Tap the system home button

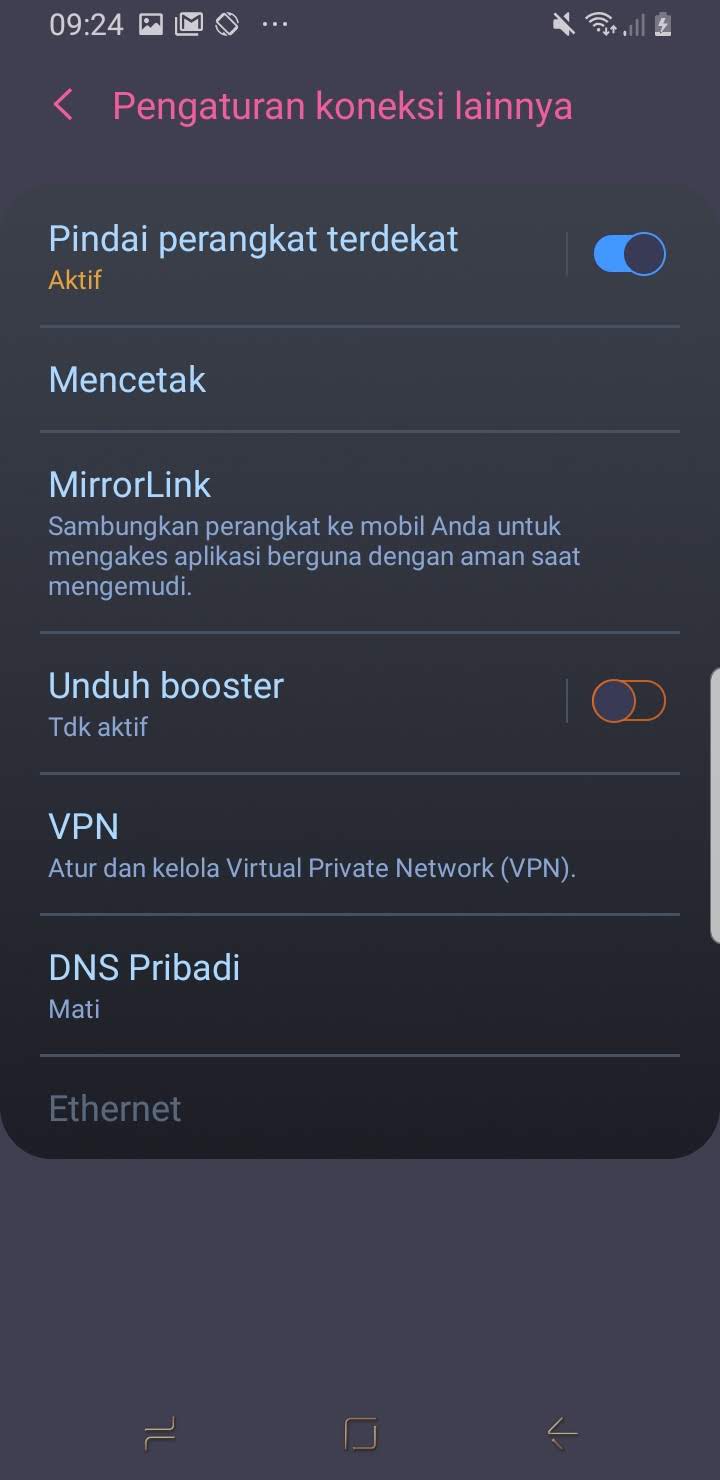pos(360,1435)
